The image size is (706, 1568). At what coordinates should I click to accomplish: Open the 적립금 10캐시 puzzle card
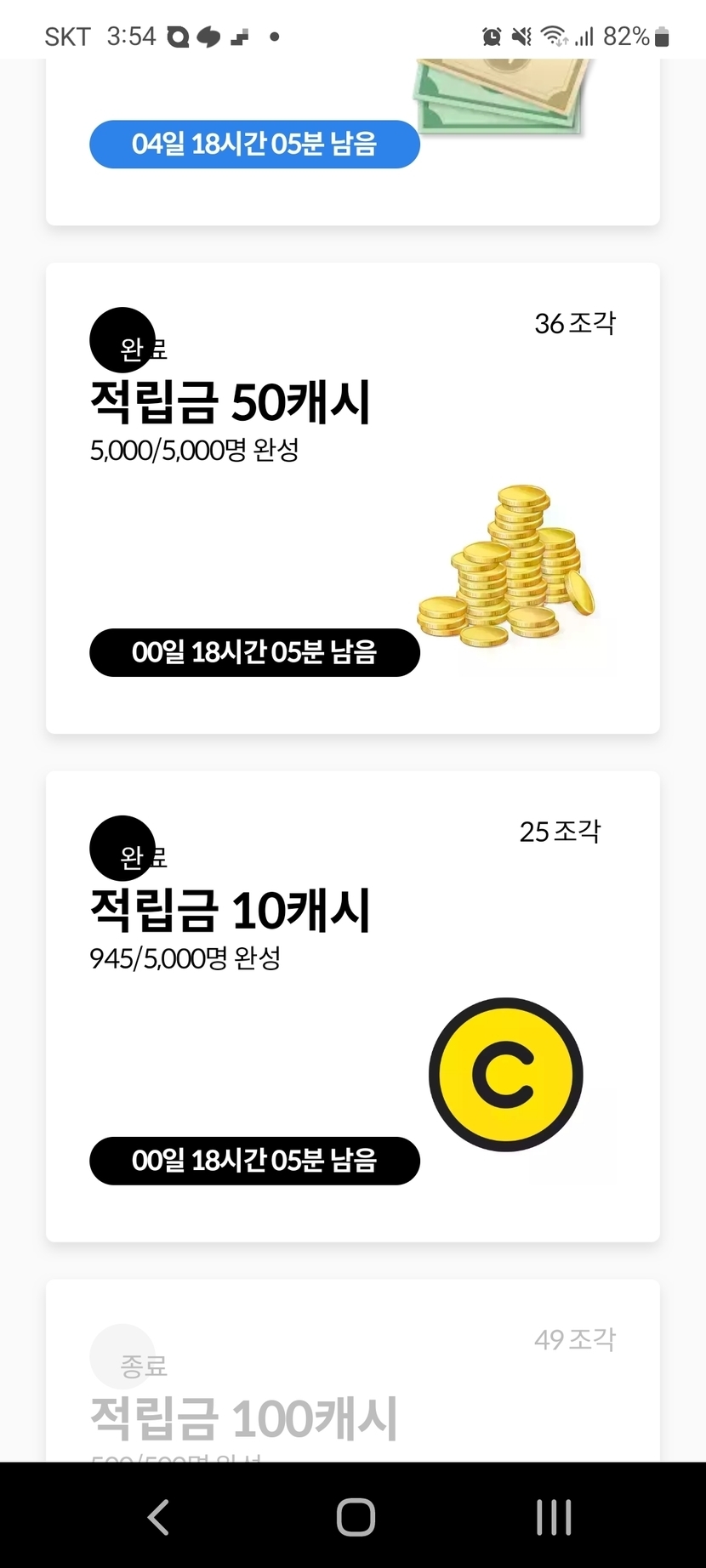pos(352,1006)
